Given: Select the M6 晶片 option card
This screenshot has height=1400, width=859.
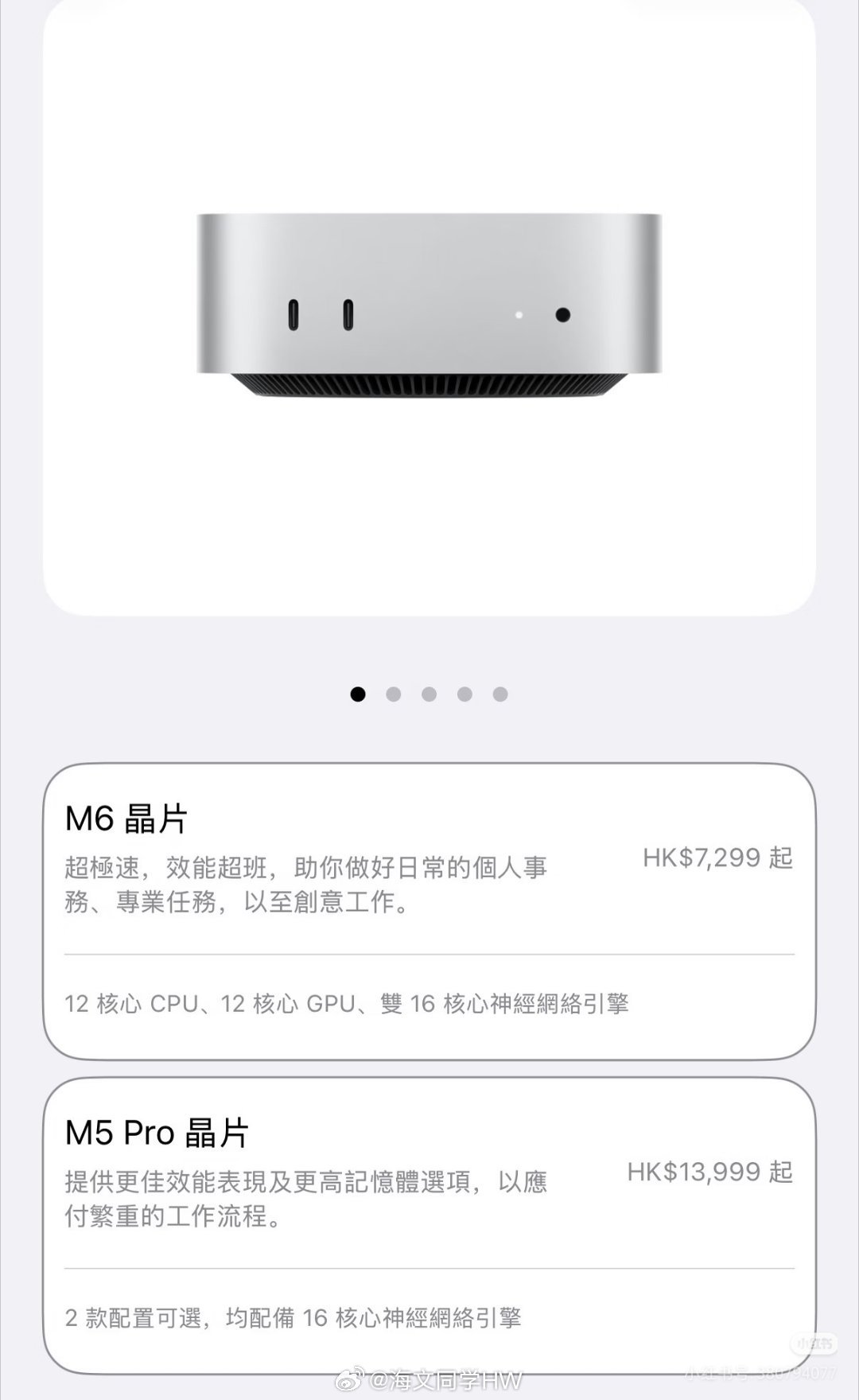Looking at the screenshot, I should tap(429, 912).
